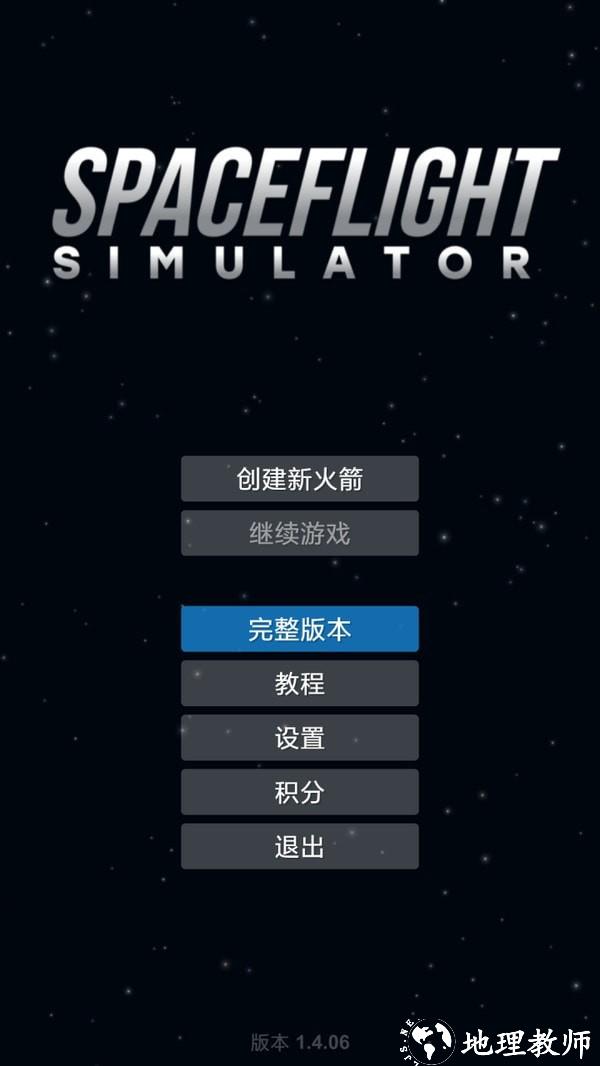Open the blue 完整版本 full version button
The image size is (600, 1066).
[x=299, y=629]
